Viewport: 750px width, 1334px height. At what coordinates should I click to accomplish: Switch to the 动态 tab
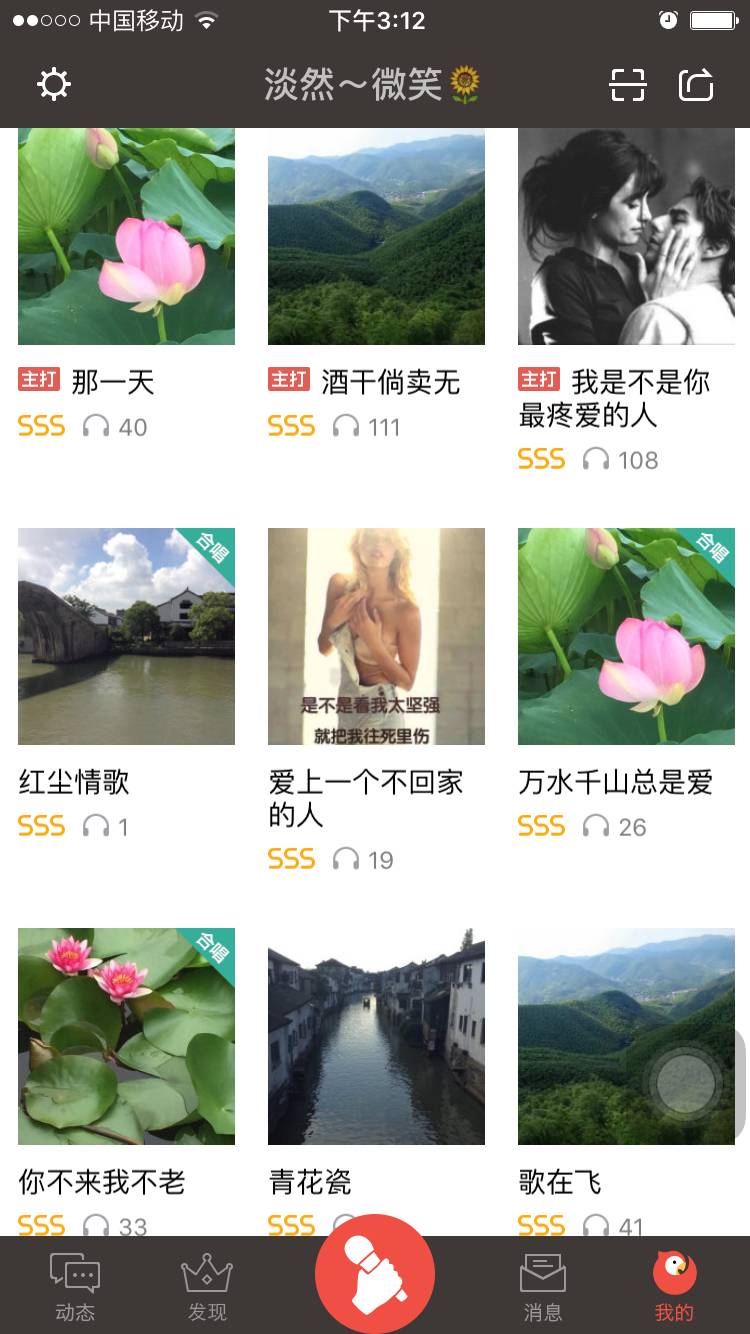[x=75, y=1287]
